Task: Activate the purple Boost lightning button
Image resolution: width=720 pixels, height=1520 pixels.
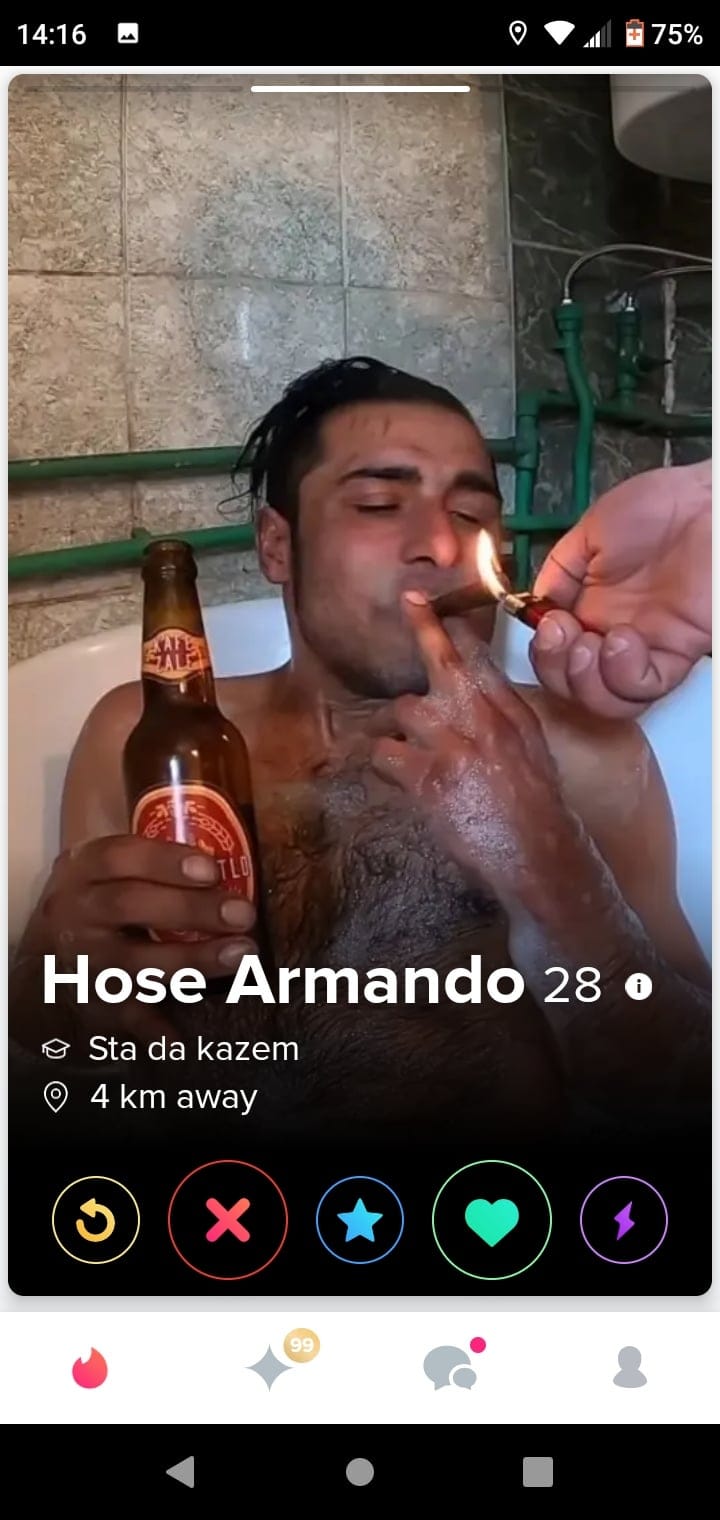Action: pyautogui.click(x=624, y=1220)
